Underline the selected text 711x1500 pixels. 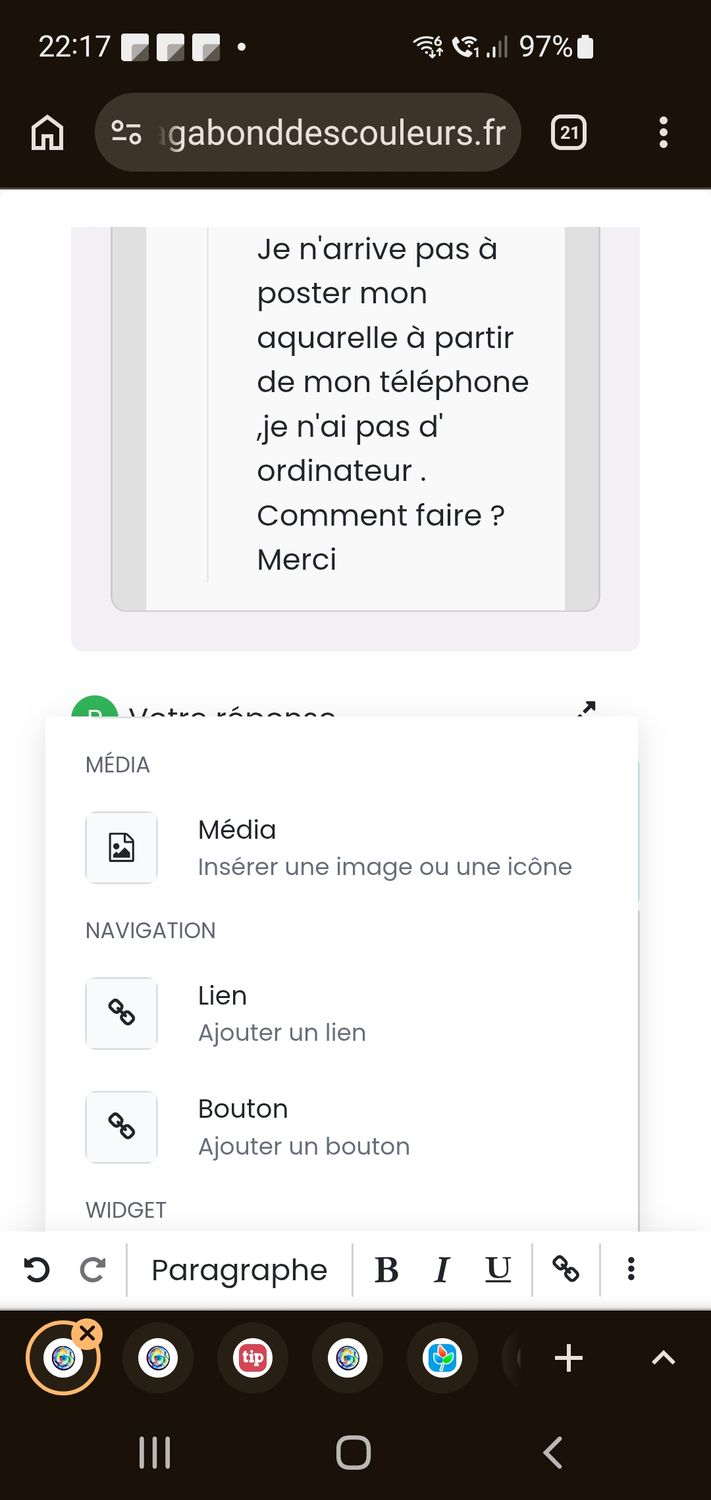[498, 1269]
